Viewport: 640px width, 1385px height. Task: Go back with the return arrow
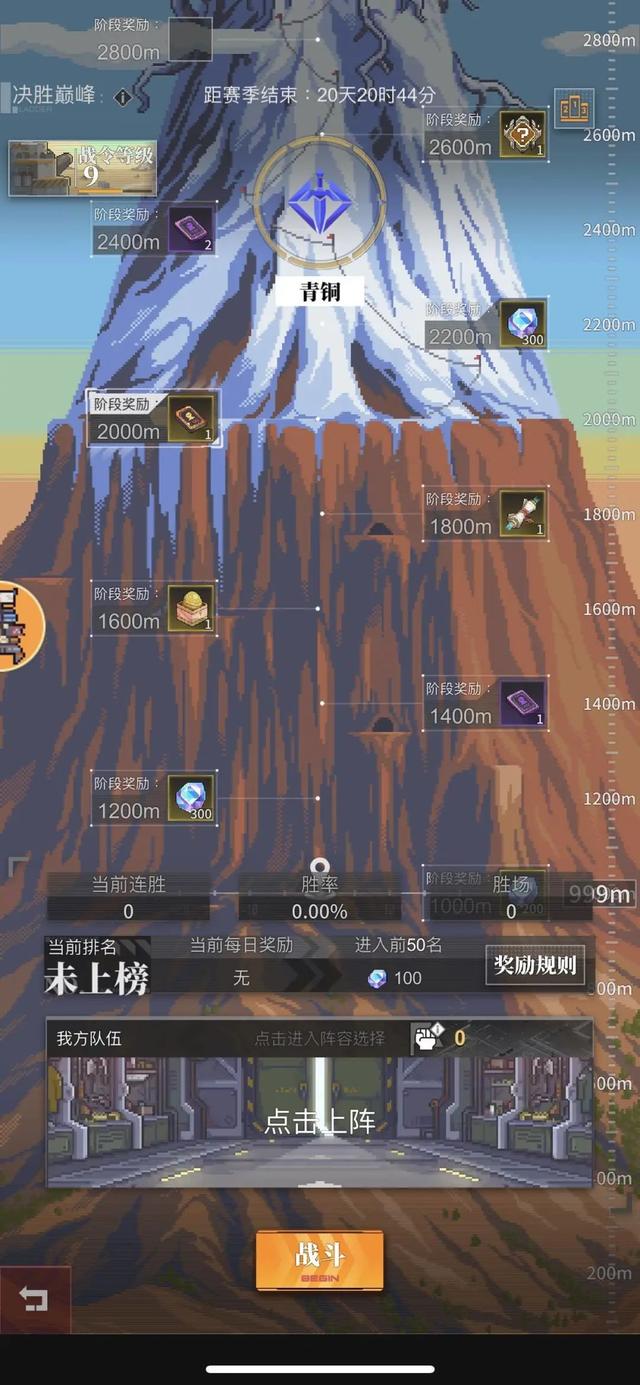click(x=34, y=1299)
